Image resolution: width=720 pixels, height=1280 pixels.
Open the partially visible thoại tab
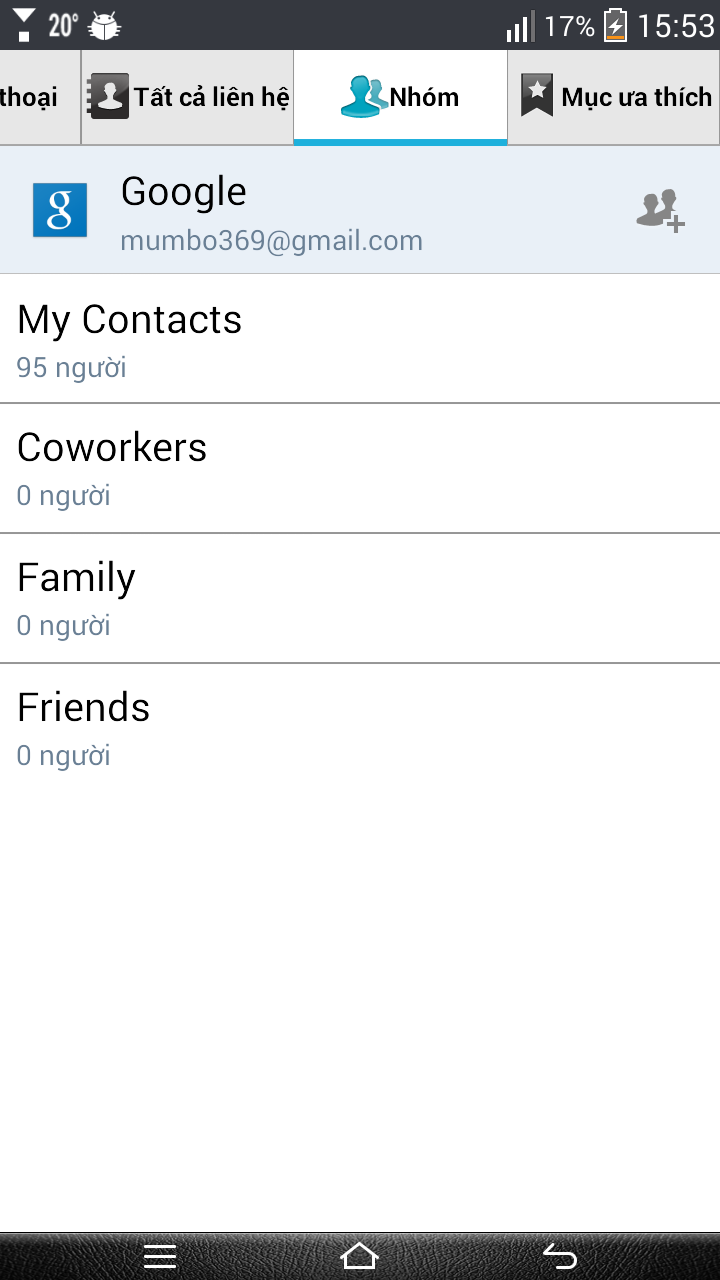(40, 97)
